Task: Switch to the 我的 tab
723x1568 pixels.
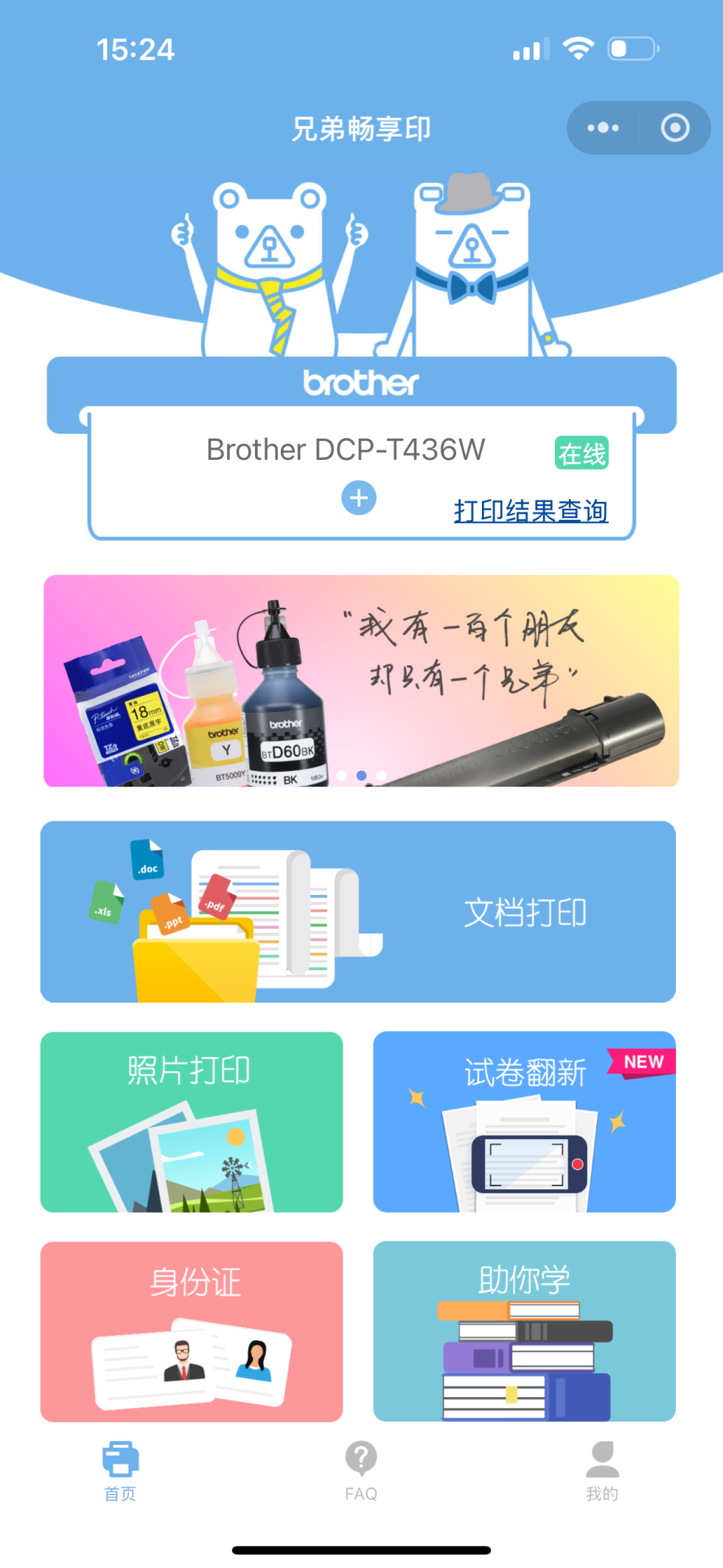Action: tap(602, 1471)
